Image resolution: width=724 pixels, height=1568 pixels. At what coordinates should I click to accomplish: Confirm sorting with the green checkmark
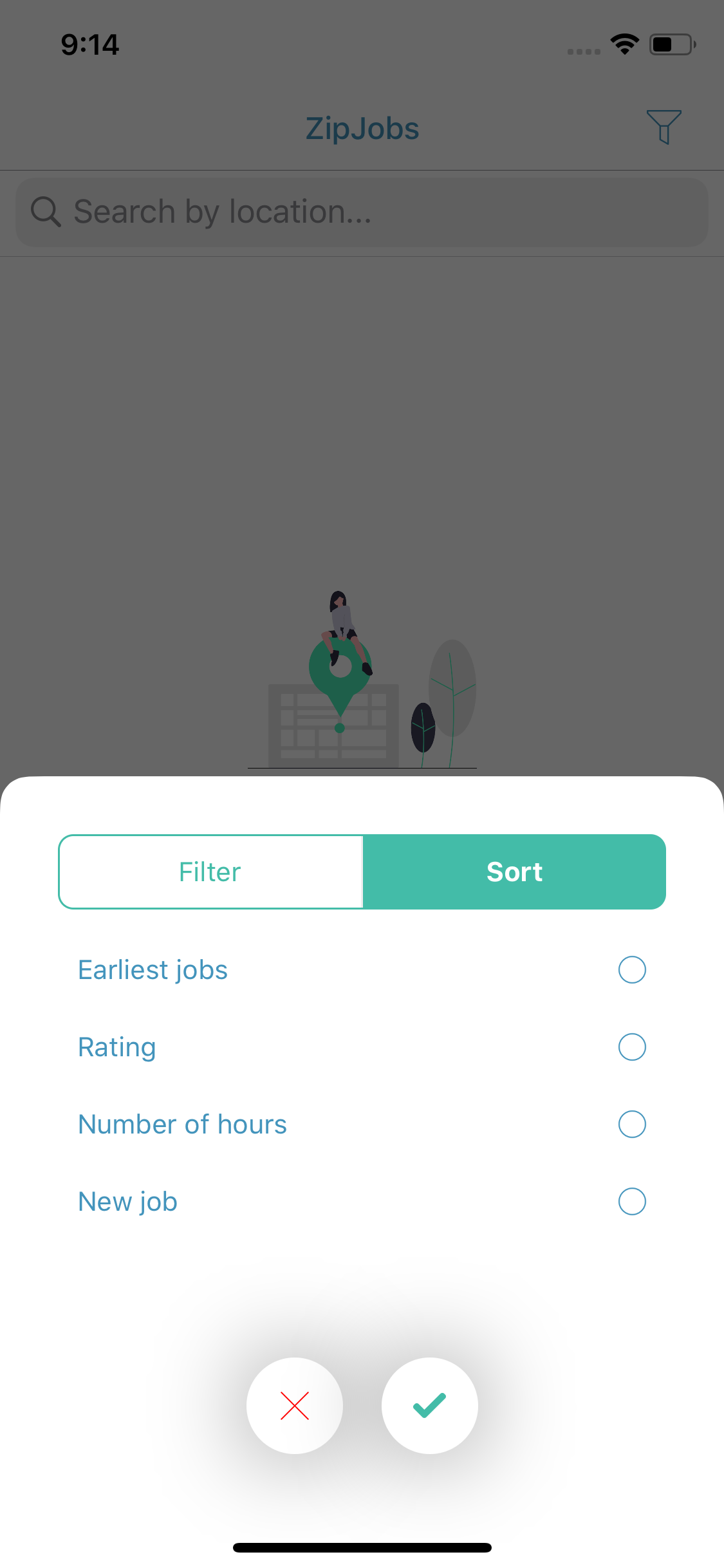[x=430, y=1406]
